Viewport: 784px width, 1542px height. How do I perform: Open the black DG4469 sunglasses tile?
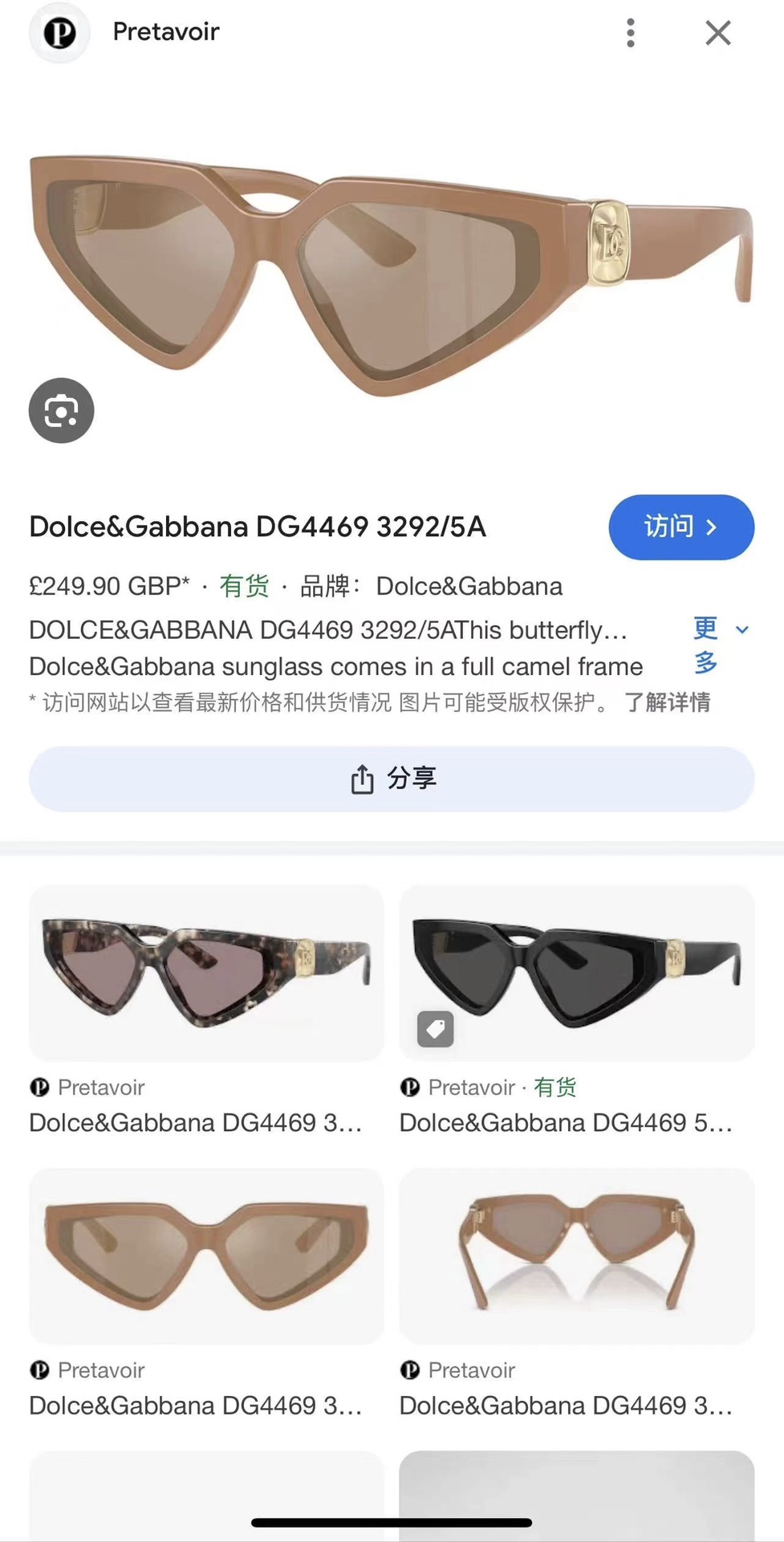click(576, 973)
